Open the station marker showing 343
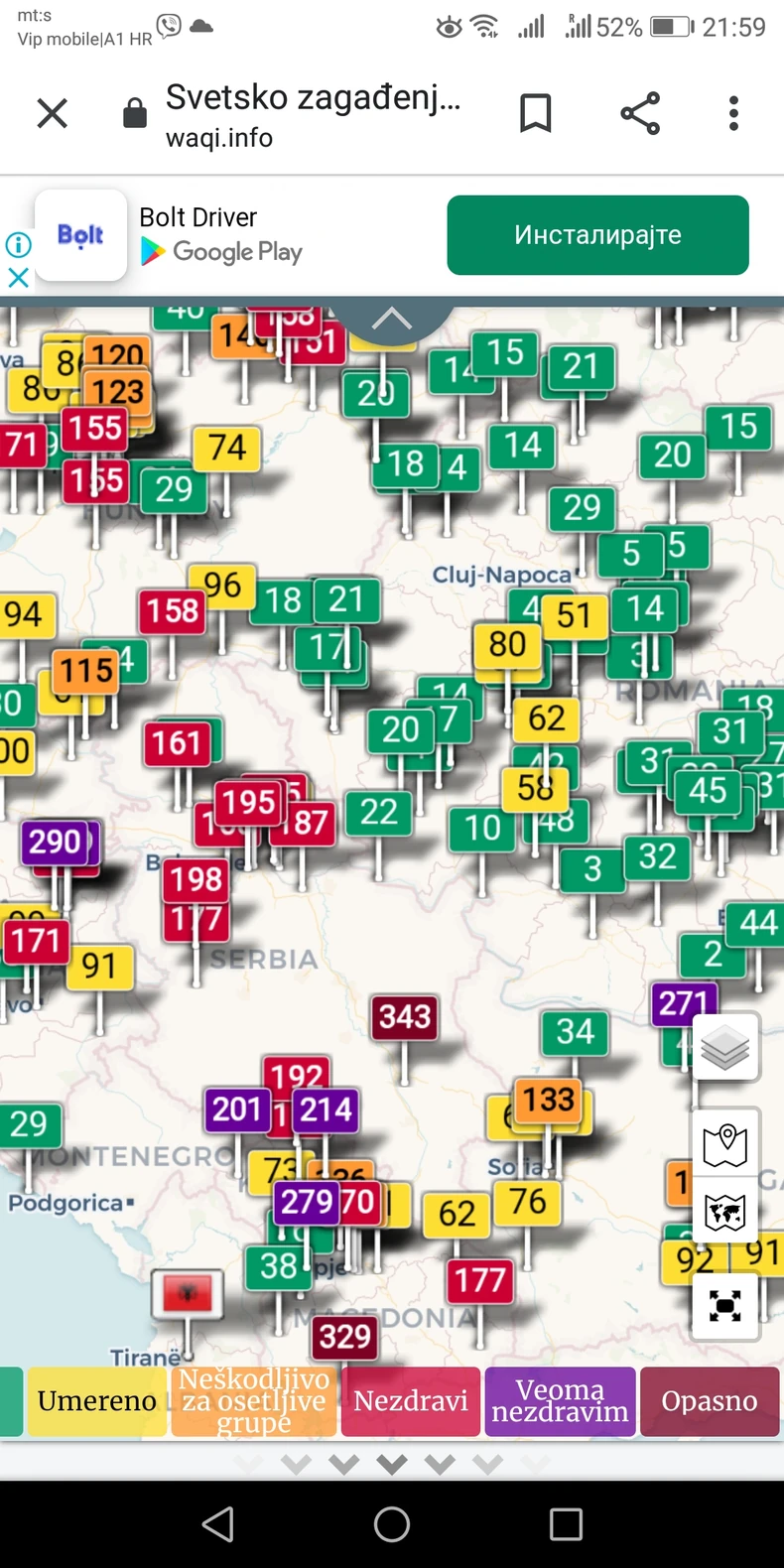Viewport: 784px width, 1568px height. click(x=404, y=1017)
